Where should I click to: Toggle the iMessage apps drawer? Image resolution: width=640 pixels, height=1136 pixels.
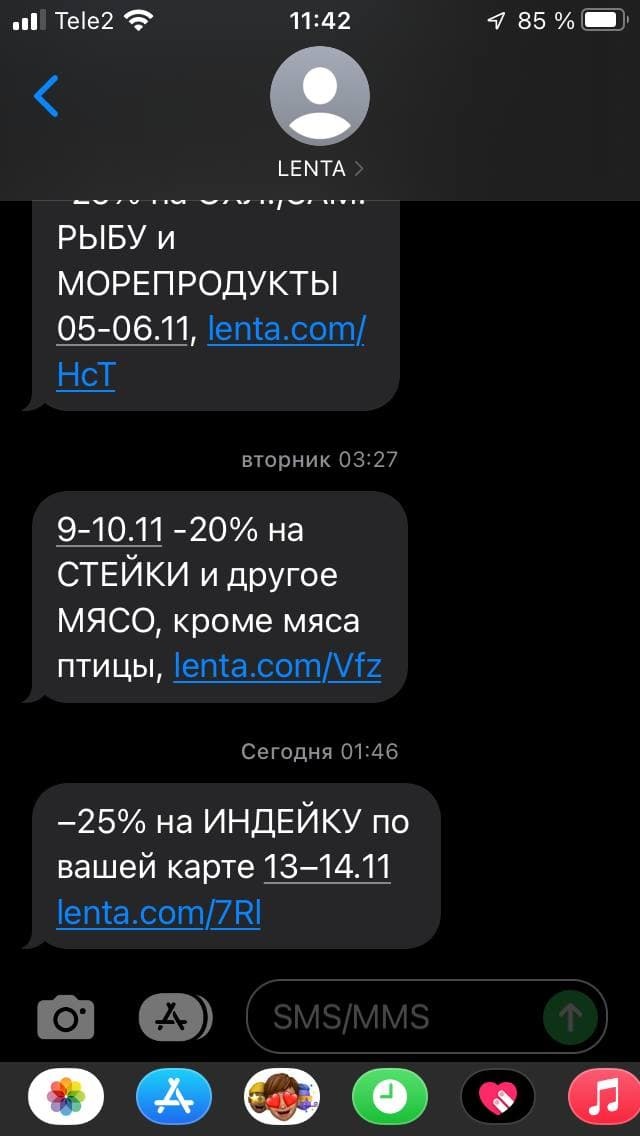(175, 1018)
